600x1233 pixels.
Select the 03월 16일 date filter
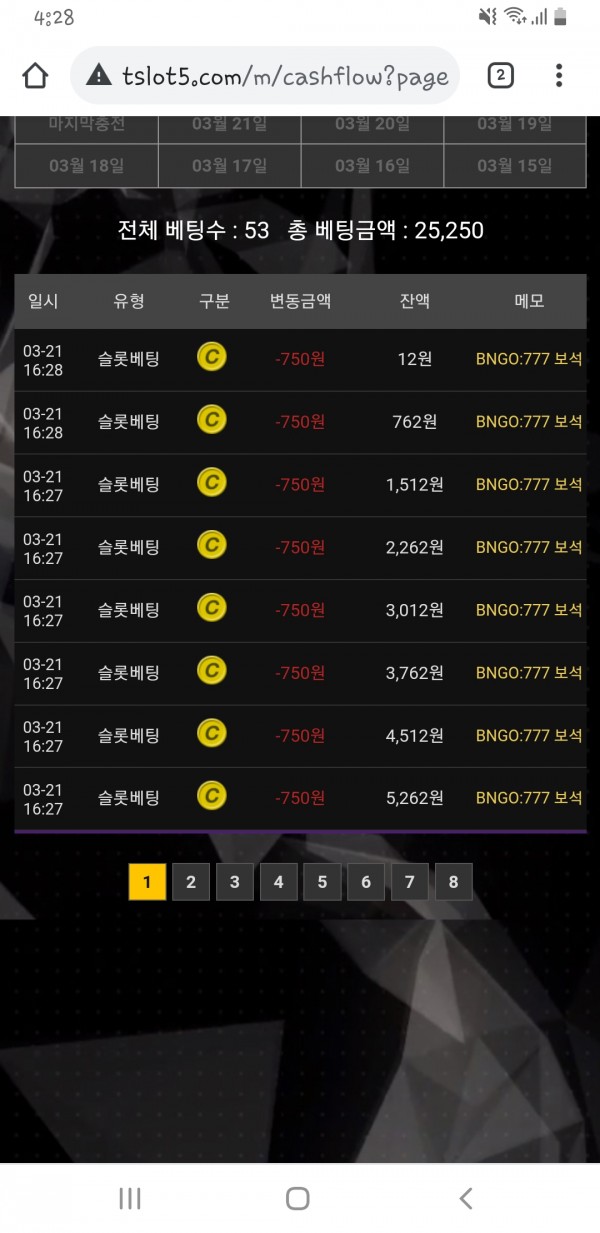click(x=372, y=166)
